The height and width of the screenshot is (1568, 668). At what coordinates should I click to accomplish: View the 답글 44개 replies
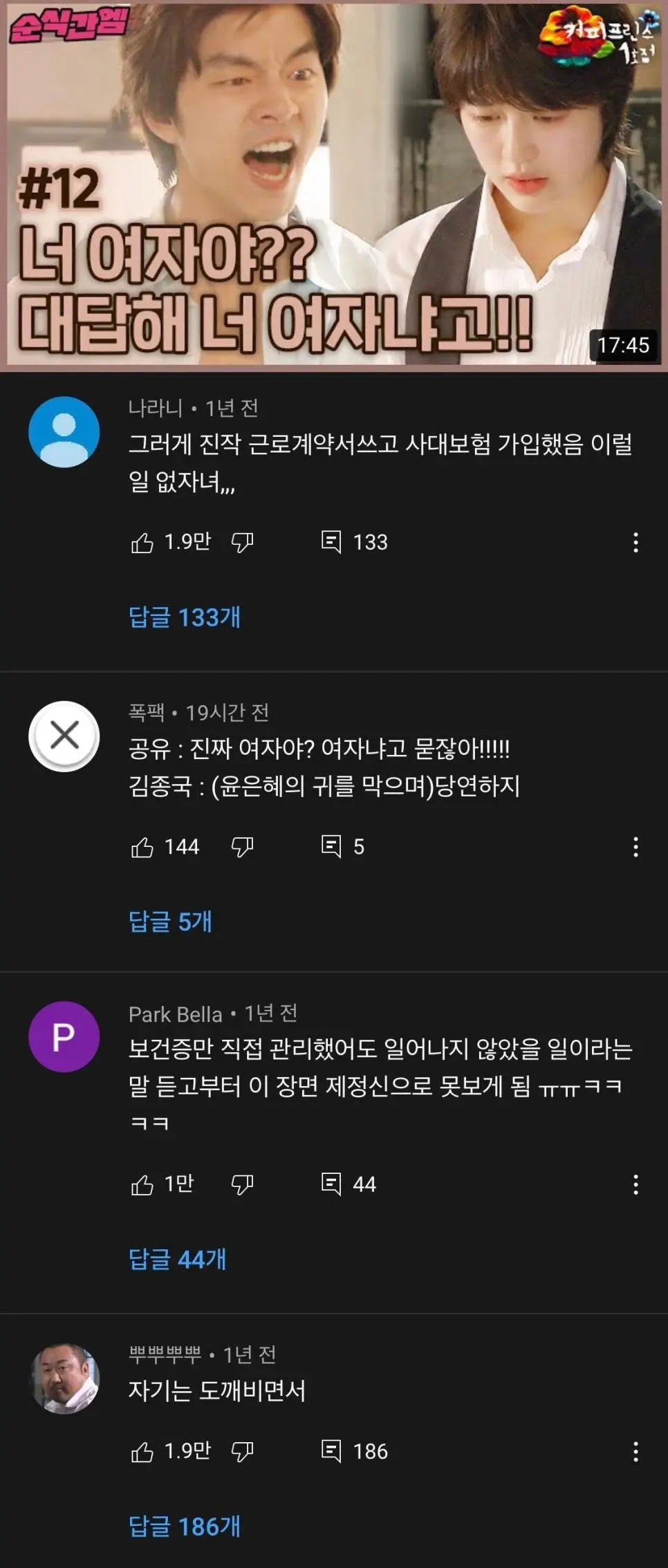(x=178, y=1260)
